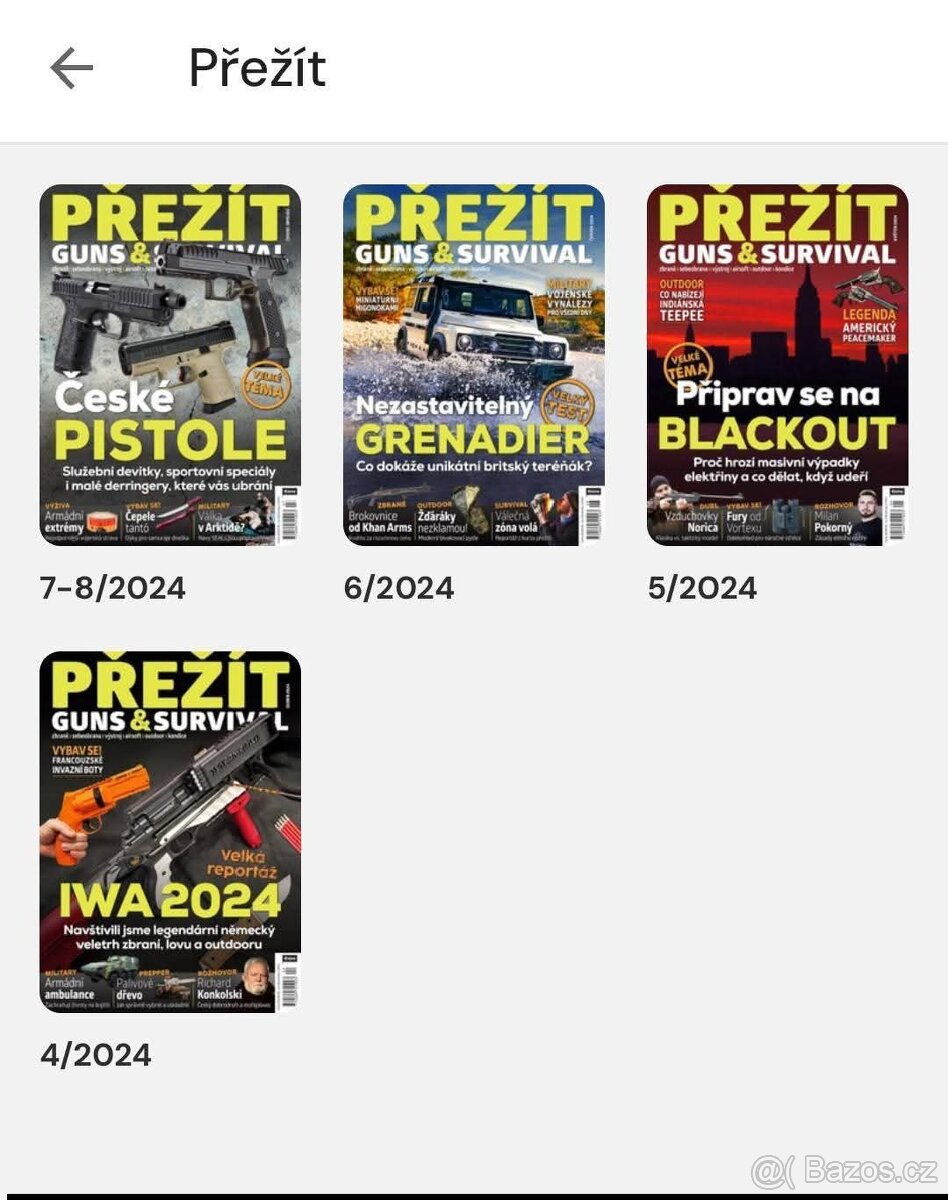Click the back arrow at top left
948x1200 pixels.
68,66
